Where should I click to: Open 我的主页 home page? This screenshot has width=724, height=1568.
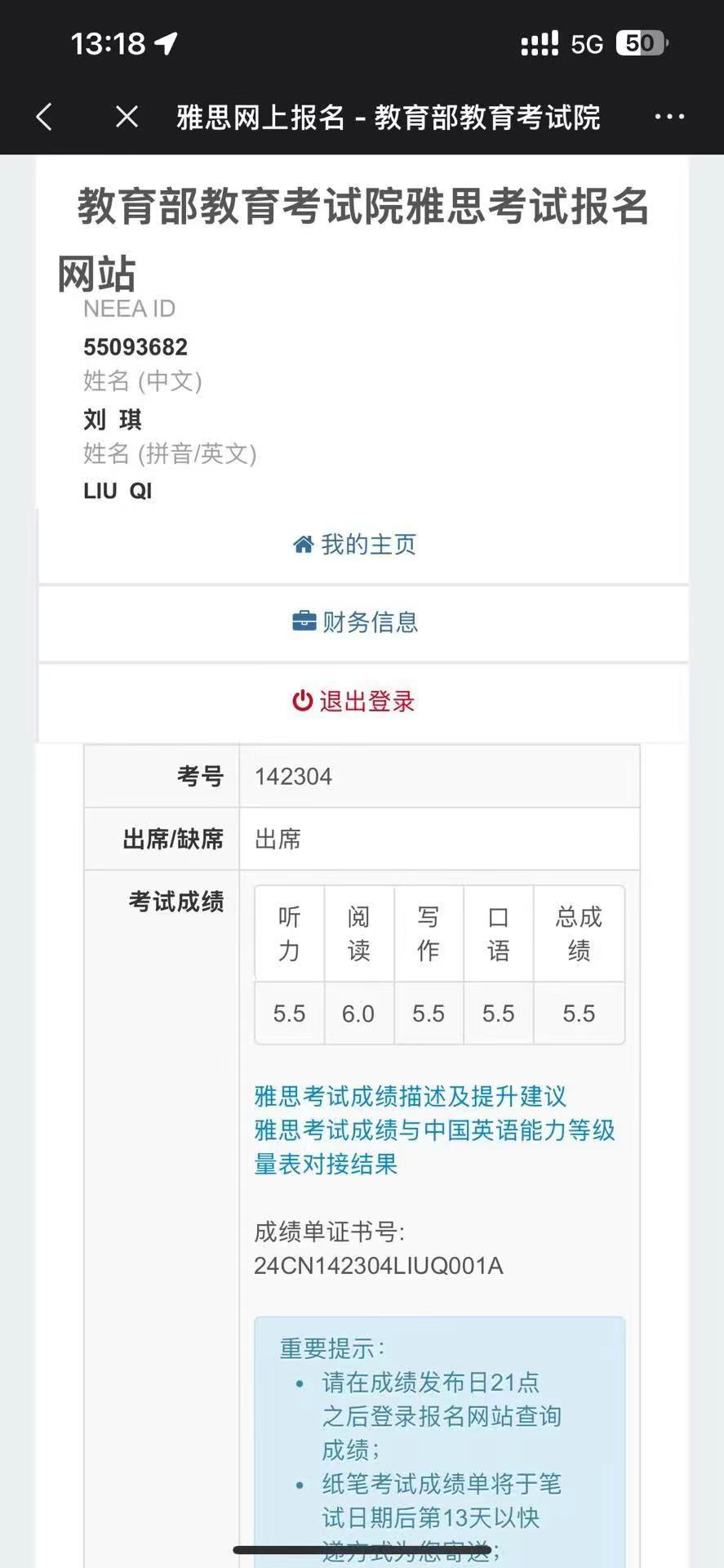pyautogui.click(x=355, y=545)
